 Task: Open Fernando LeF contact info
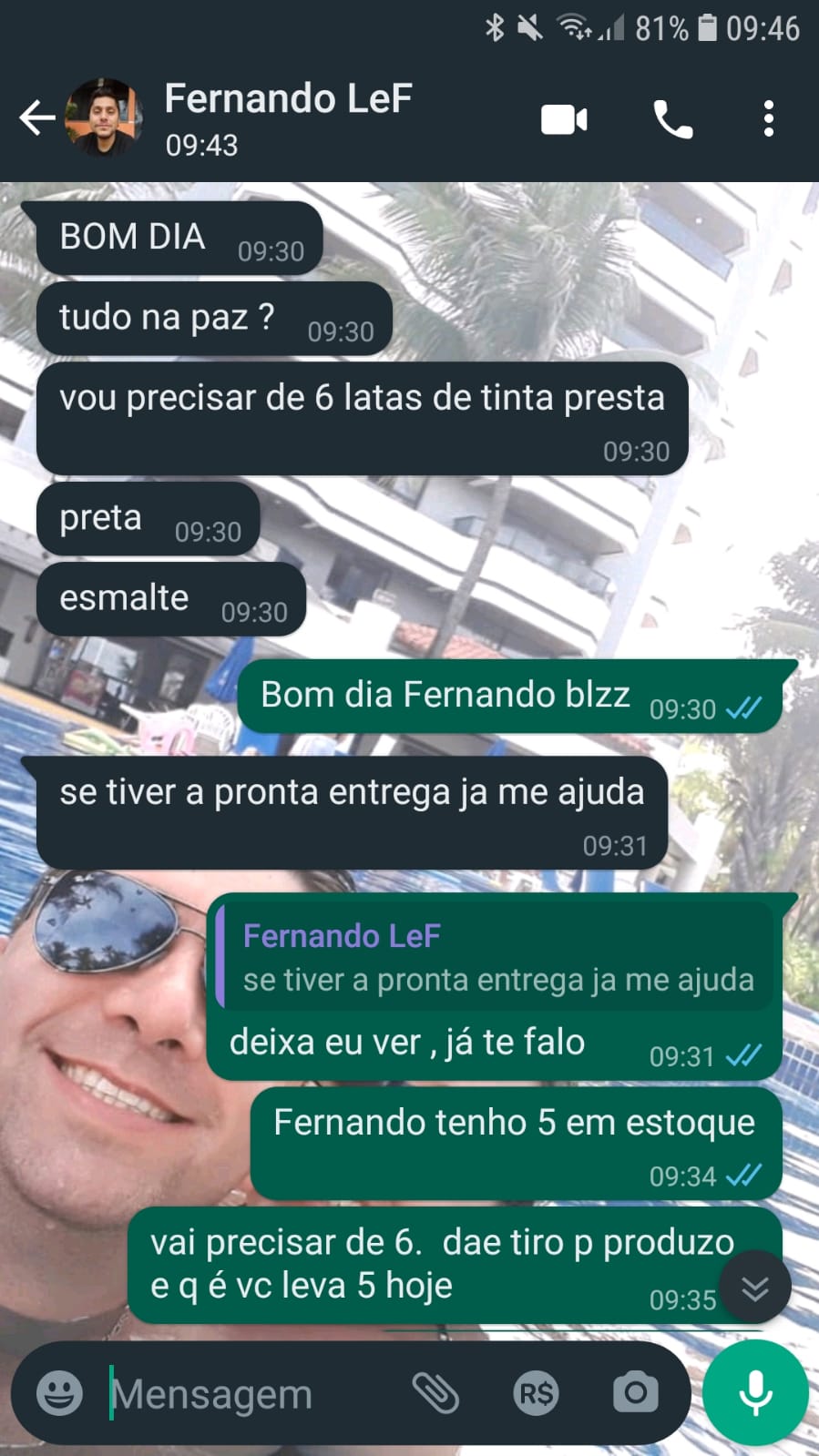point(288,117)
